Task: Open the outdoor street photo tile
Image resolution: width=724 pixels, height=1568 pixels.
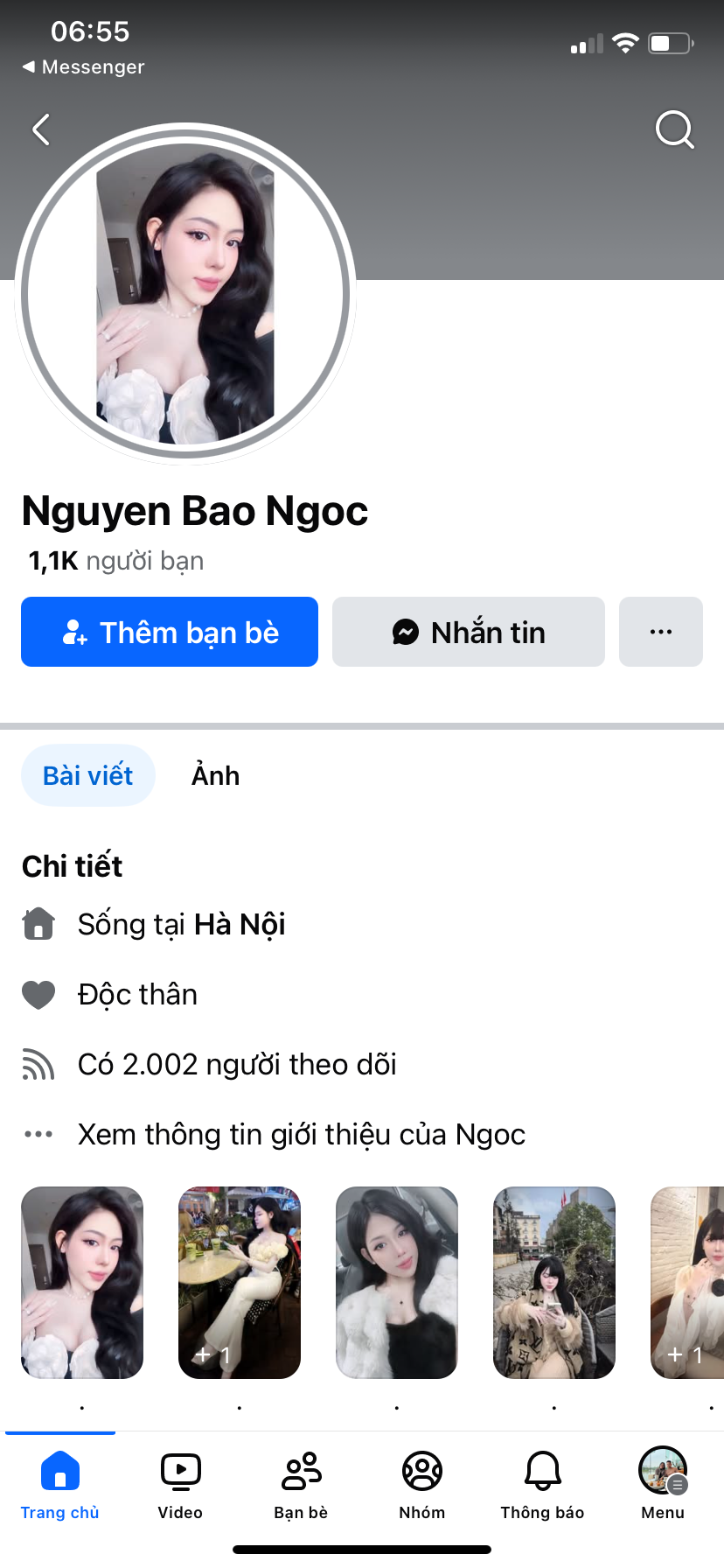Action: pyautogui.click(x=554, y=1282)
